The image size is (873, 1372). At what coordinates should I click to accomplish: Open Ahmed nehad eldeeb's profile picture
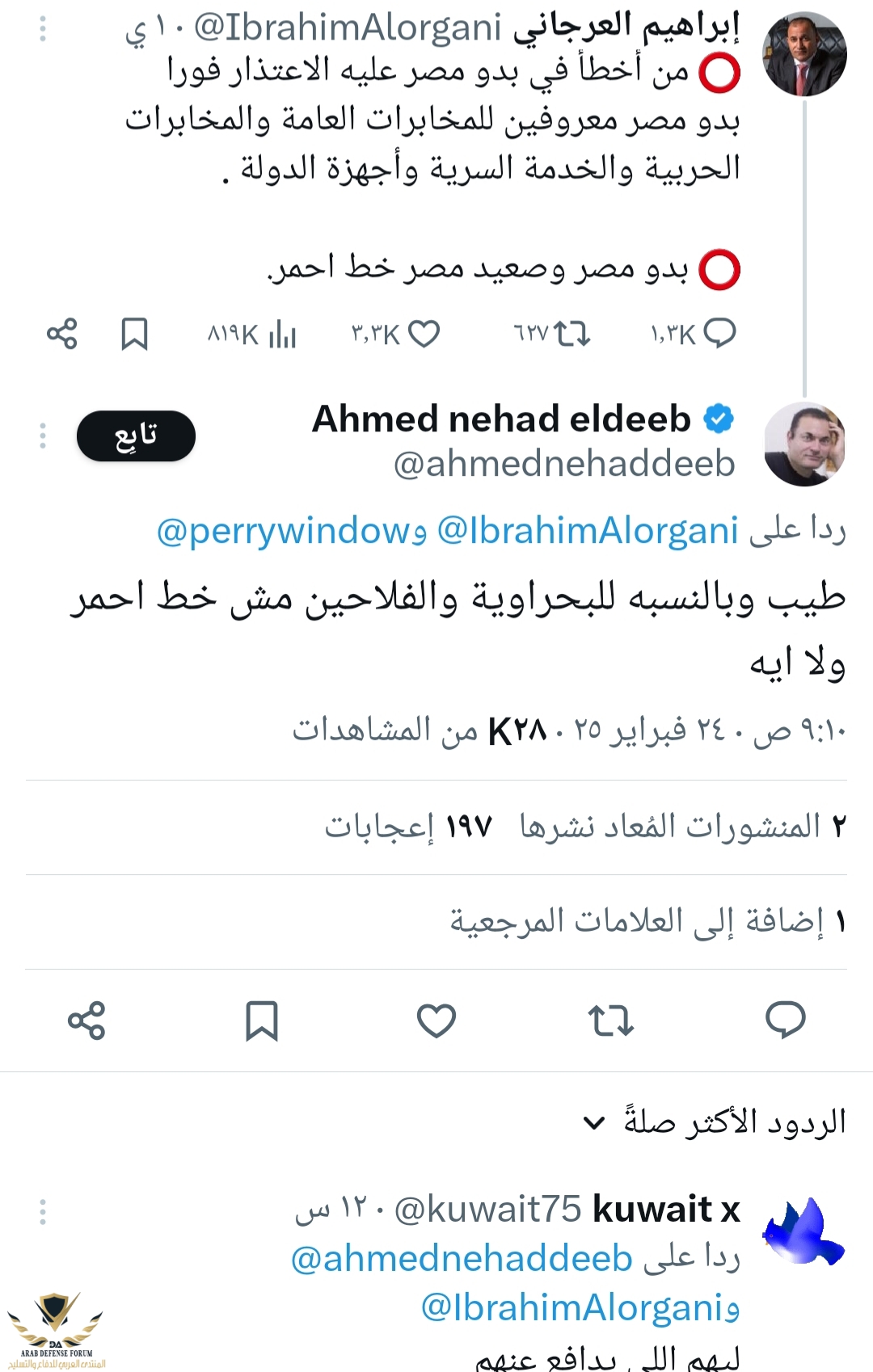(804, 444)
